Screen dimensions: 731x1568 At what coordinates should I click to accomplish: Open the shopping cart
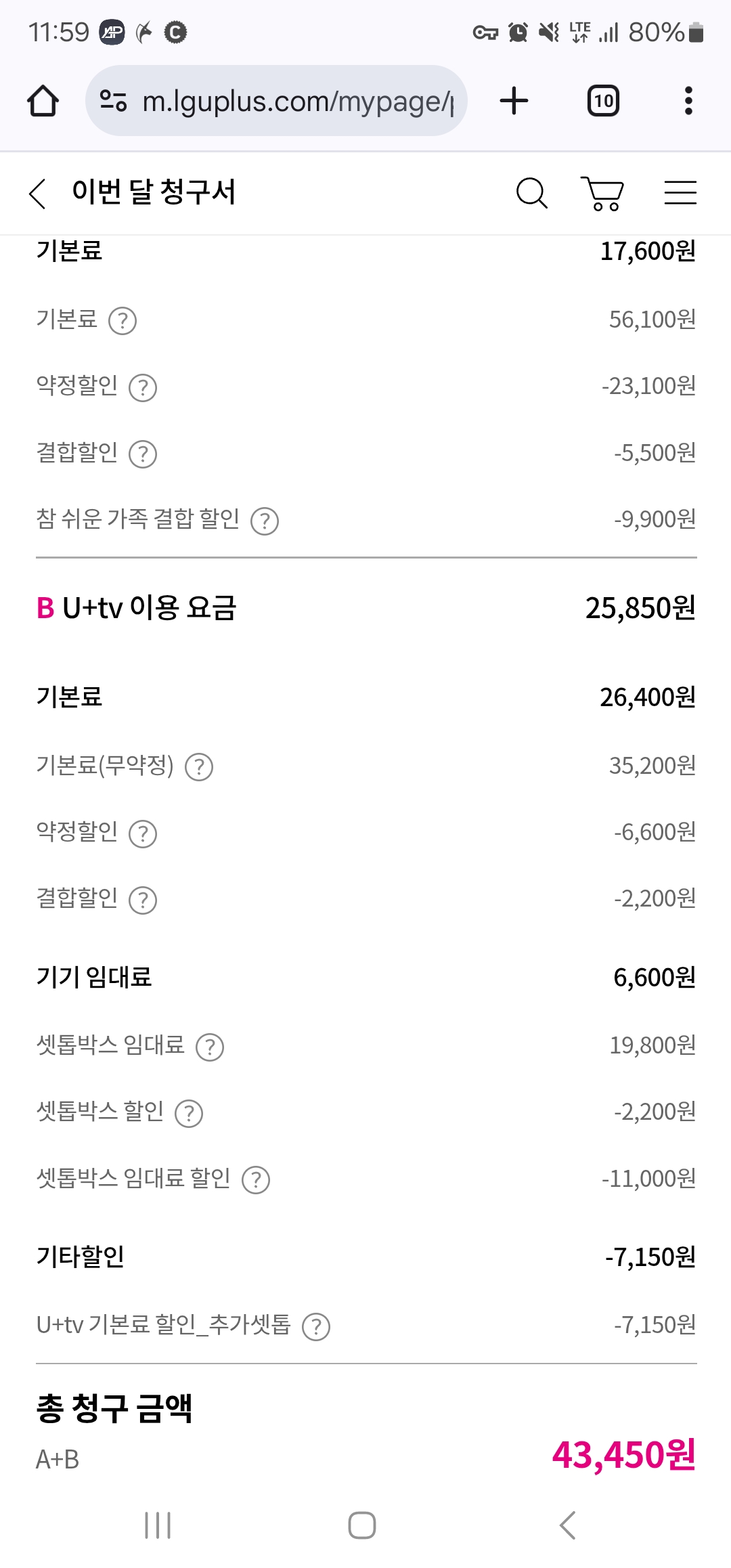[602, 194]
